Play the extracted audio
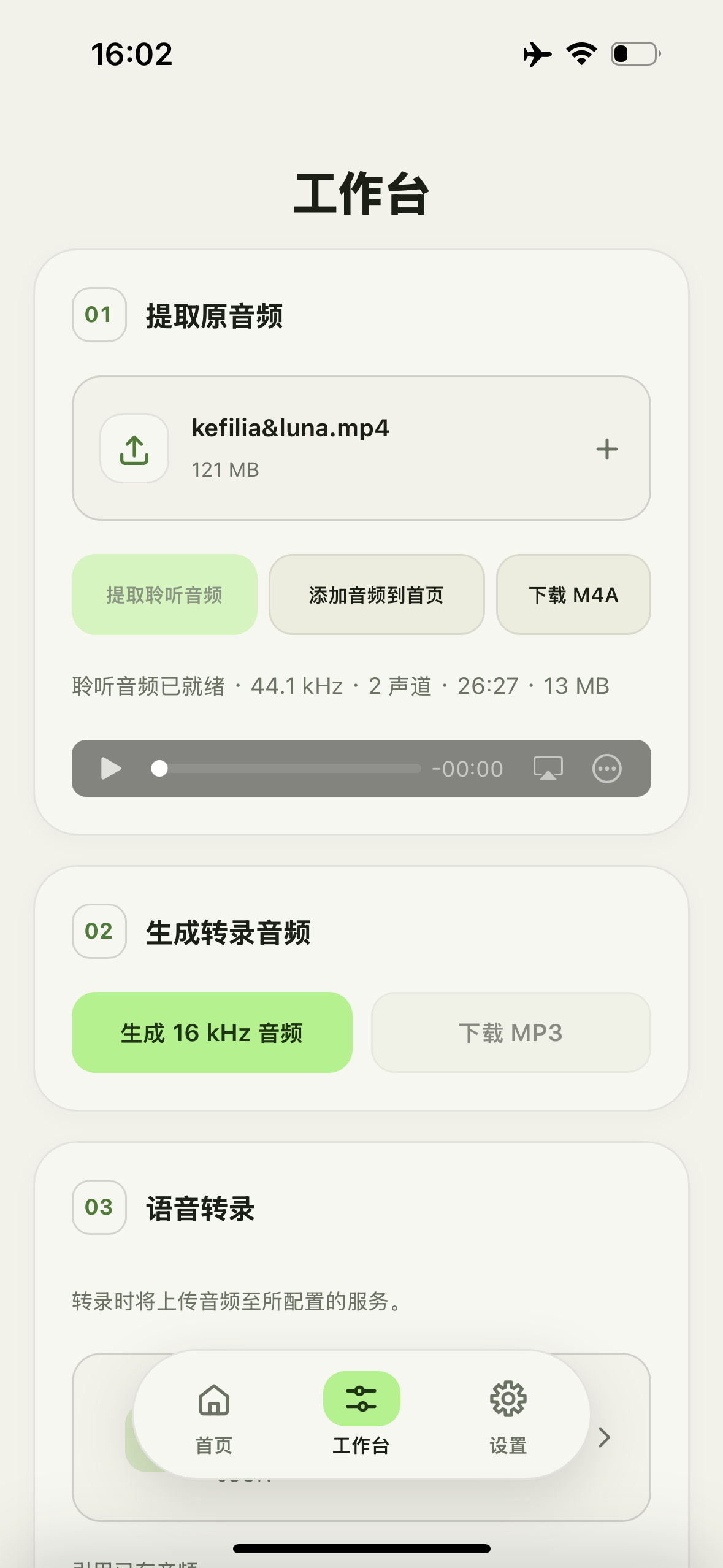Image resolution: width=723 pixels, height=1568 pixels. (x=111, y=768)
